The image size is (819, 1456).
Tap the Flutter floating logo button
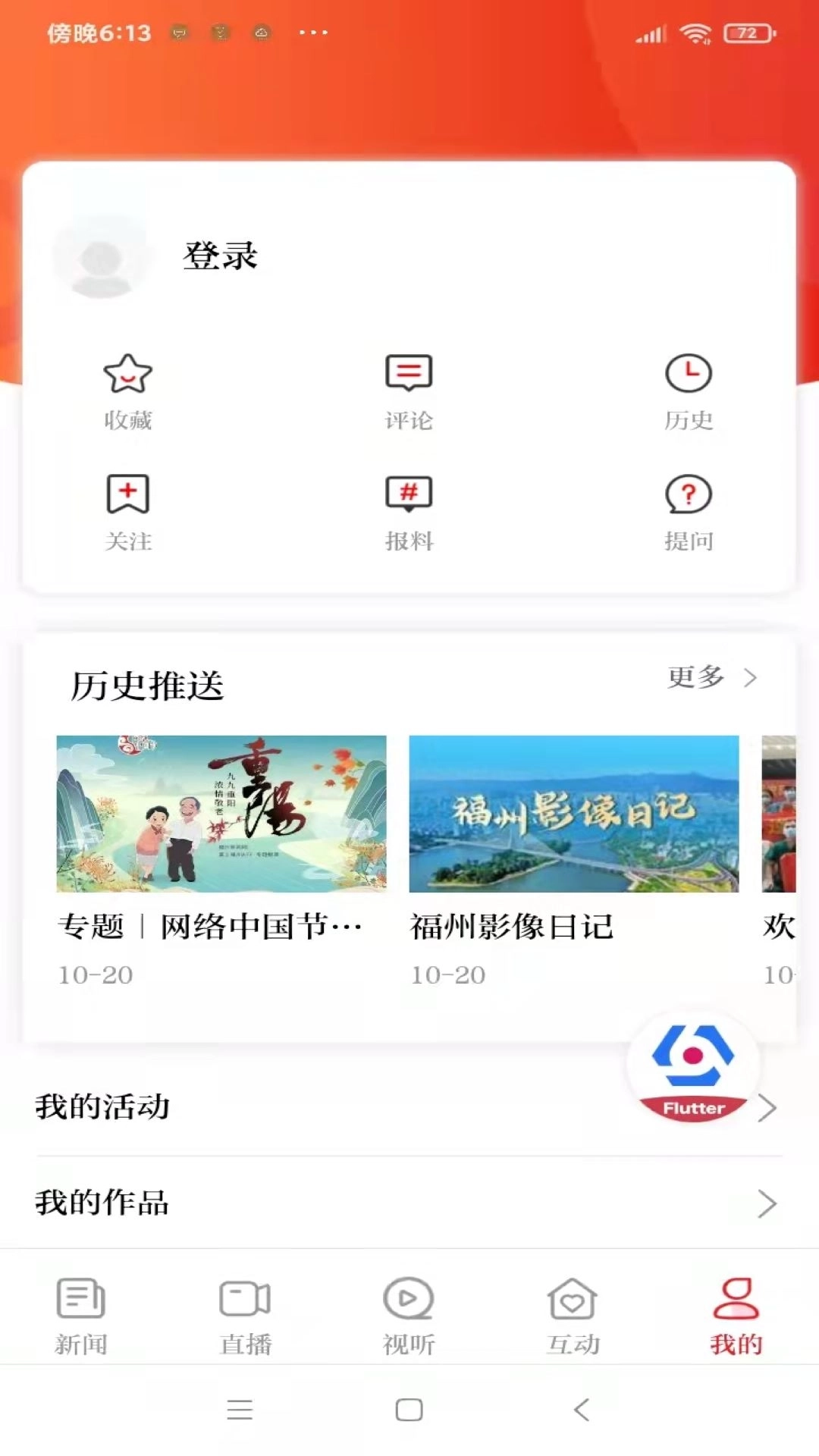694,1067
